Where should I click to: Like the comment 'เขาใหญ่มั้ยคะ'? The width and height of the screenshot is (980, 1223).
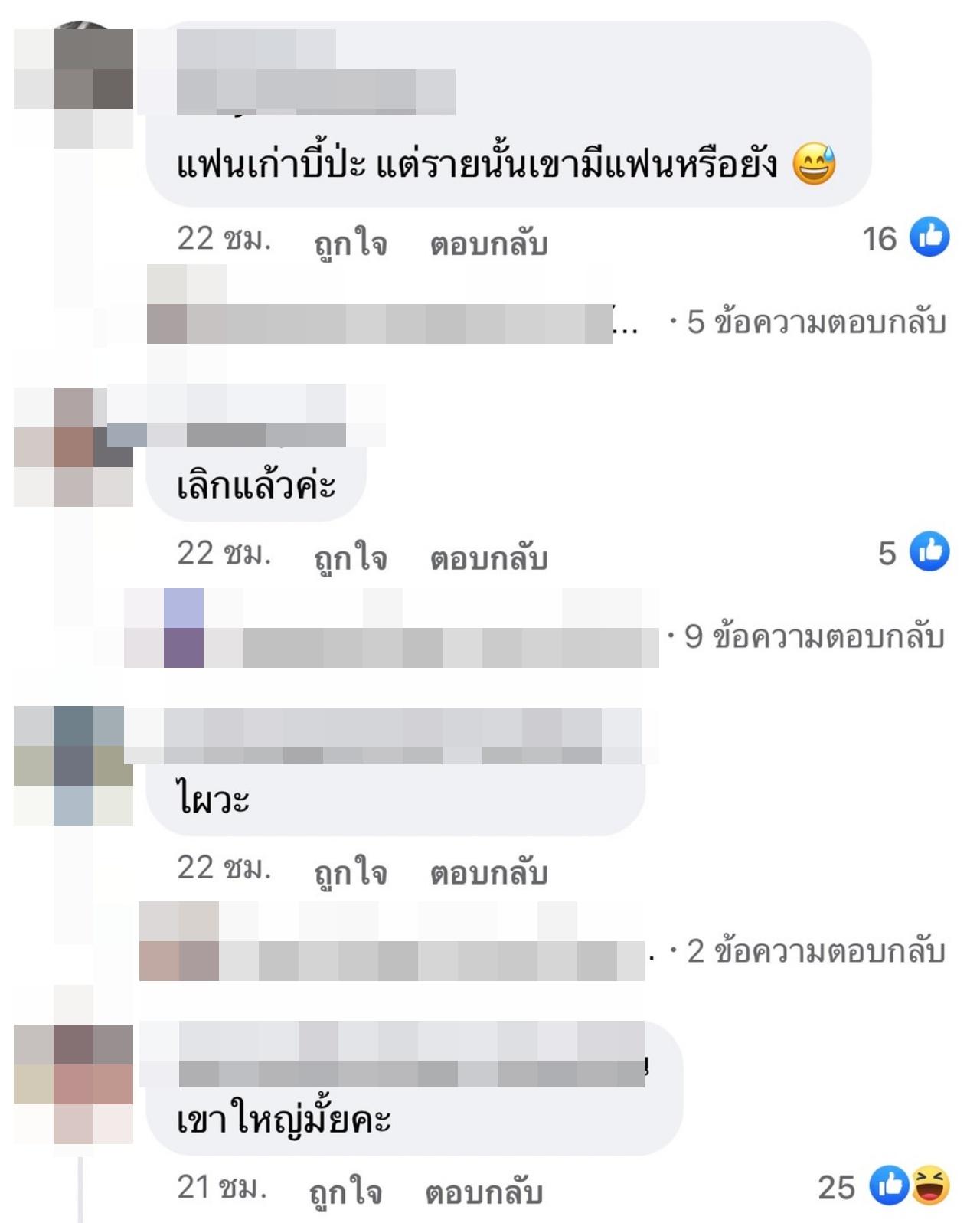pos(345,1192)
